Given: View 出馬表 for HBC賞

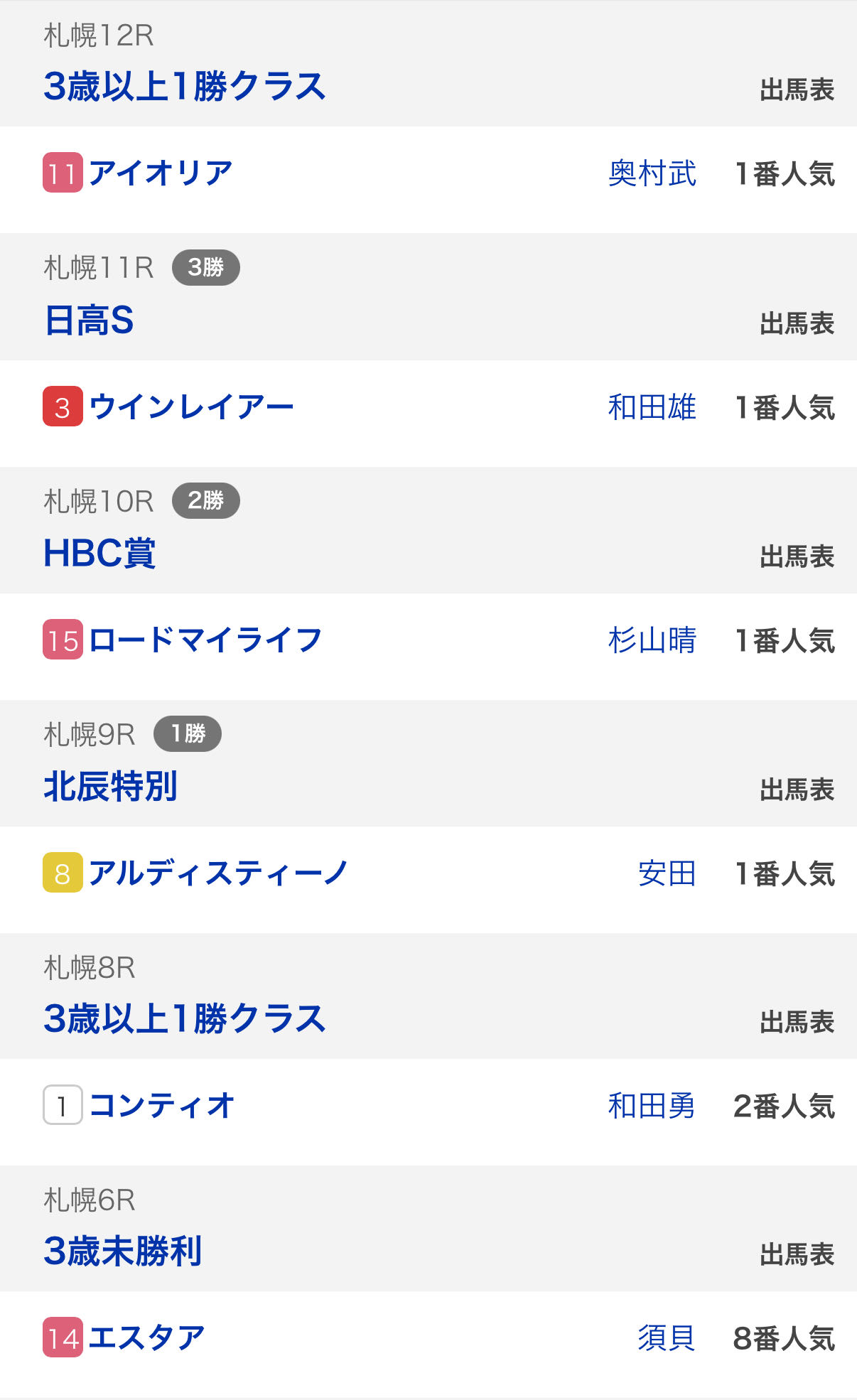Looking at the screenshot, I should pyautogui.click(x=797, y=557).
